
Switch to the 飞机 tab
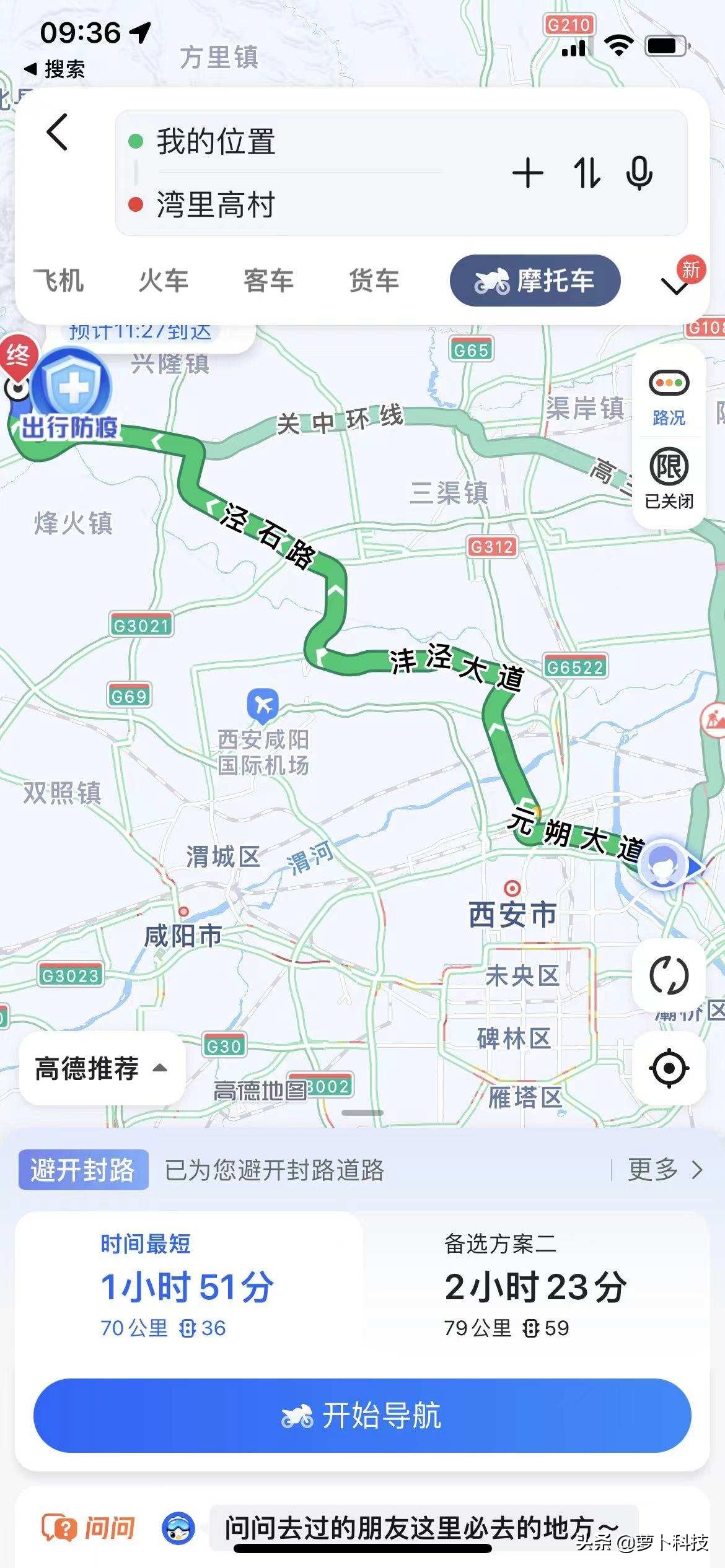click(x=59, y=280)
